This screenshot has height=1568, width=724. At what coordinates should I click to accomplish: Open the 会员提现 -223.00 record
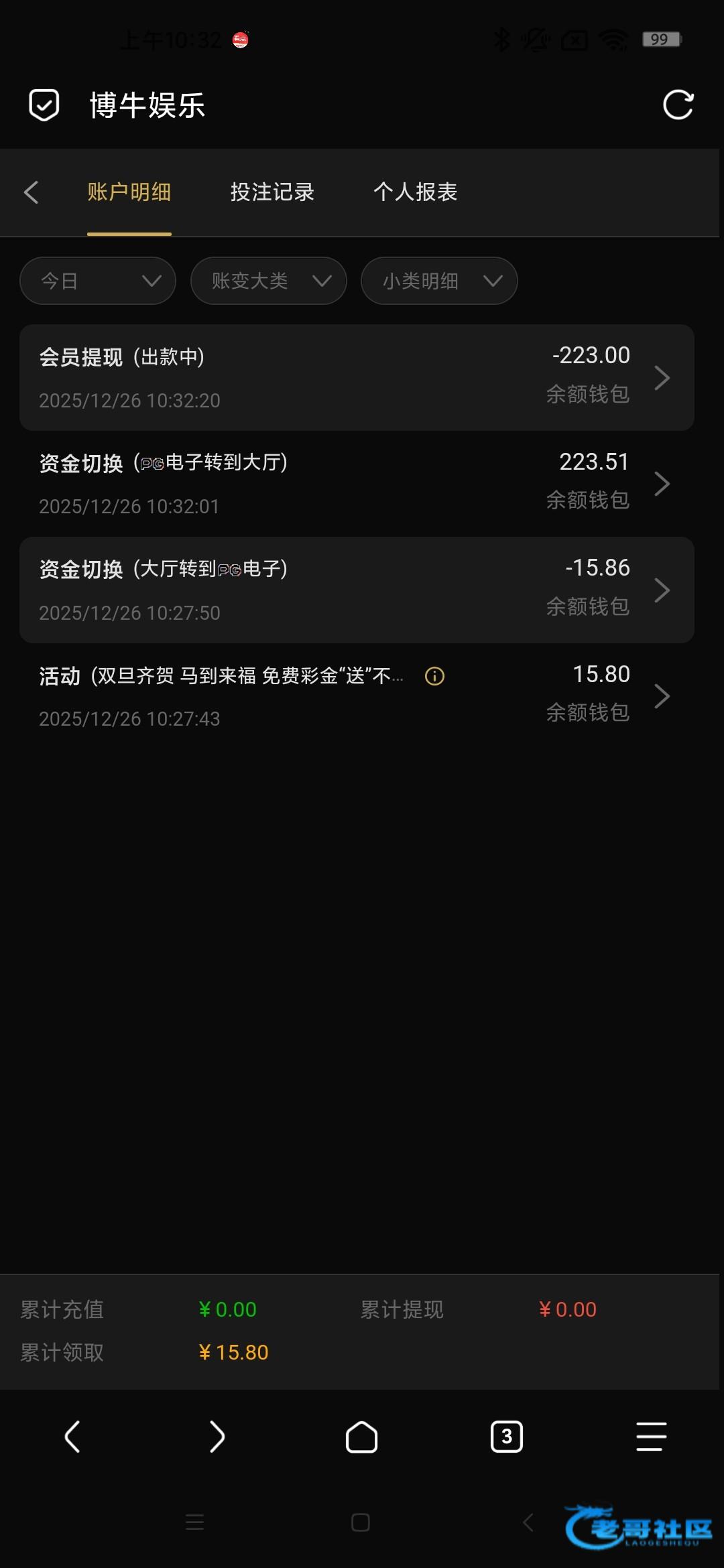357,377
